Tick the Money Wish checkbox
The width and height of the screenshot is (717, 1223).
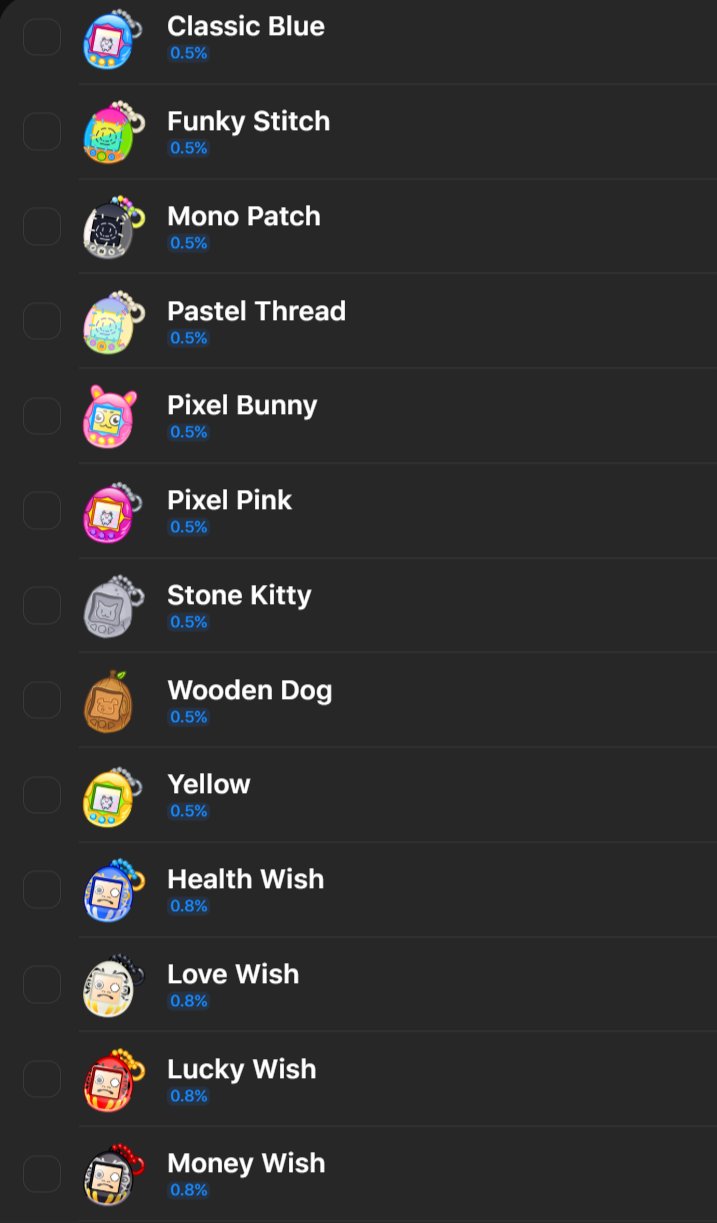point(42,1174)
